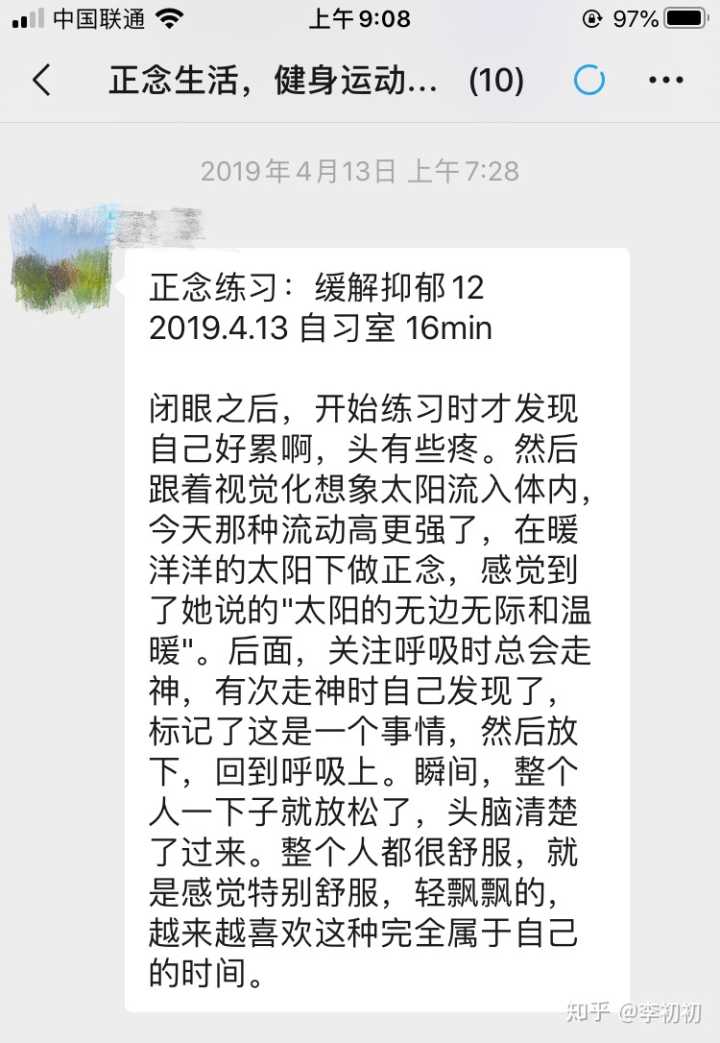The width and height of the screenshot is (720, 1043).
Task: Open the three-dot chat options menu
Action: [x=666, y=80]
